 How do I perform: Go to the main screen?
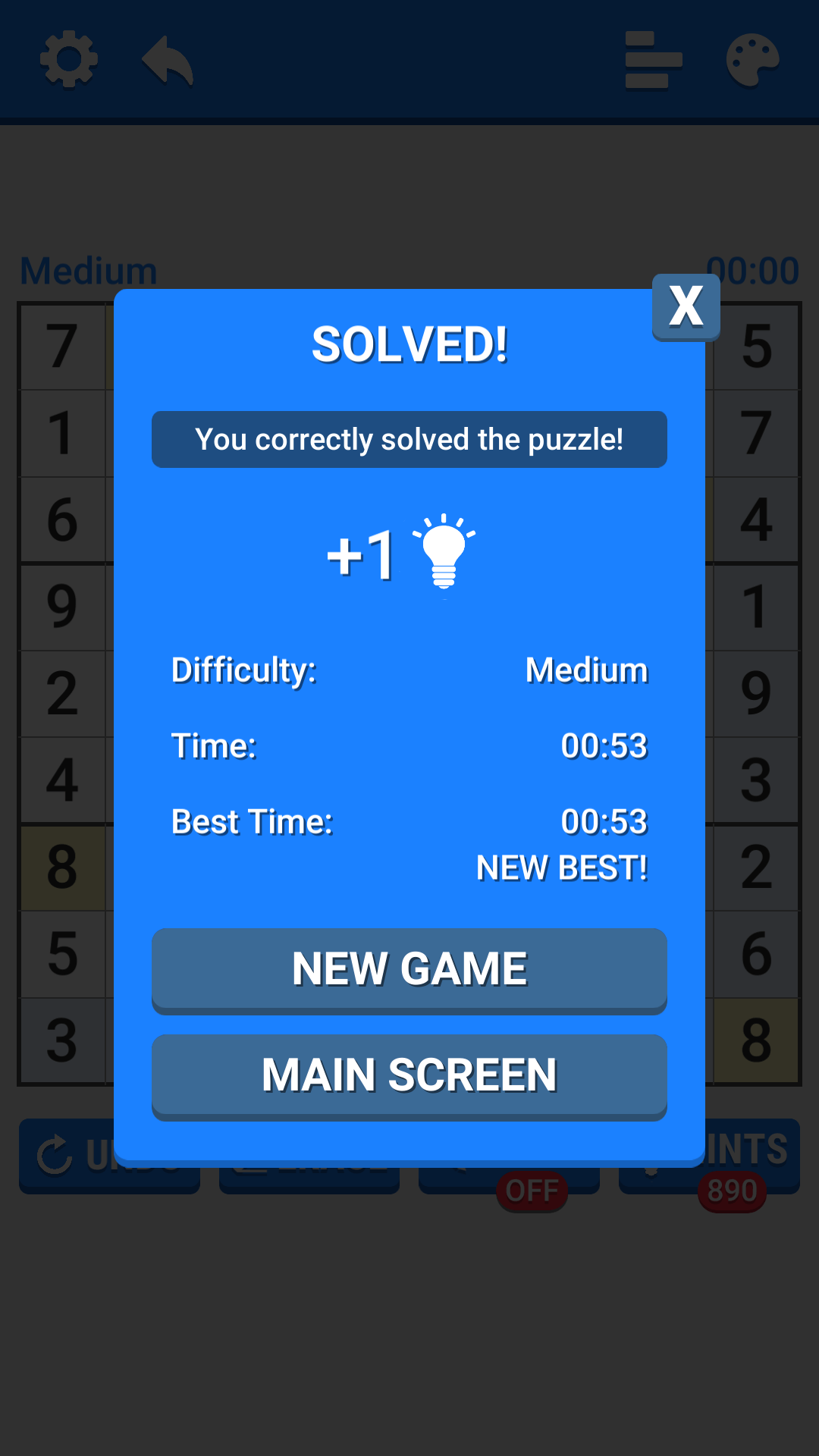409,1077
